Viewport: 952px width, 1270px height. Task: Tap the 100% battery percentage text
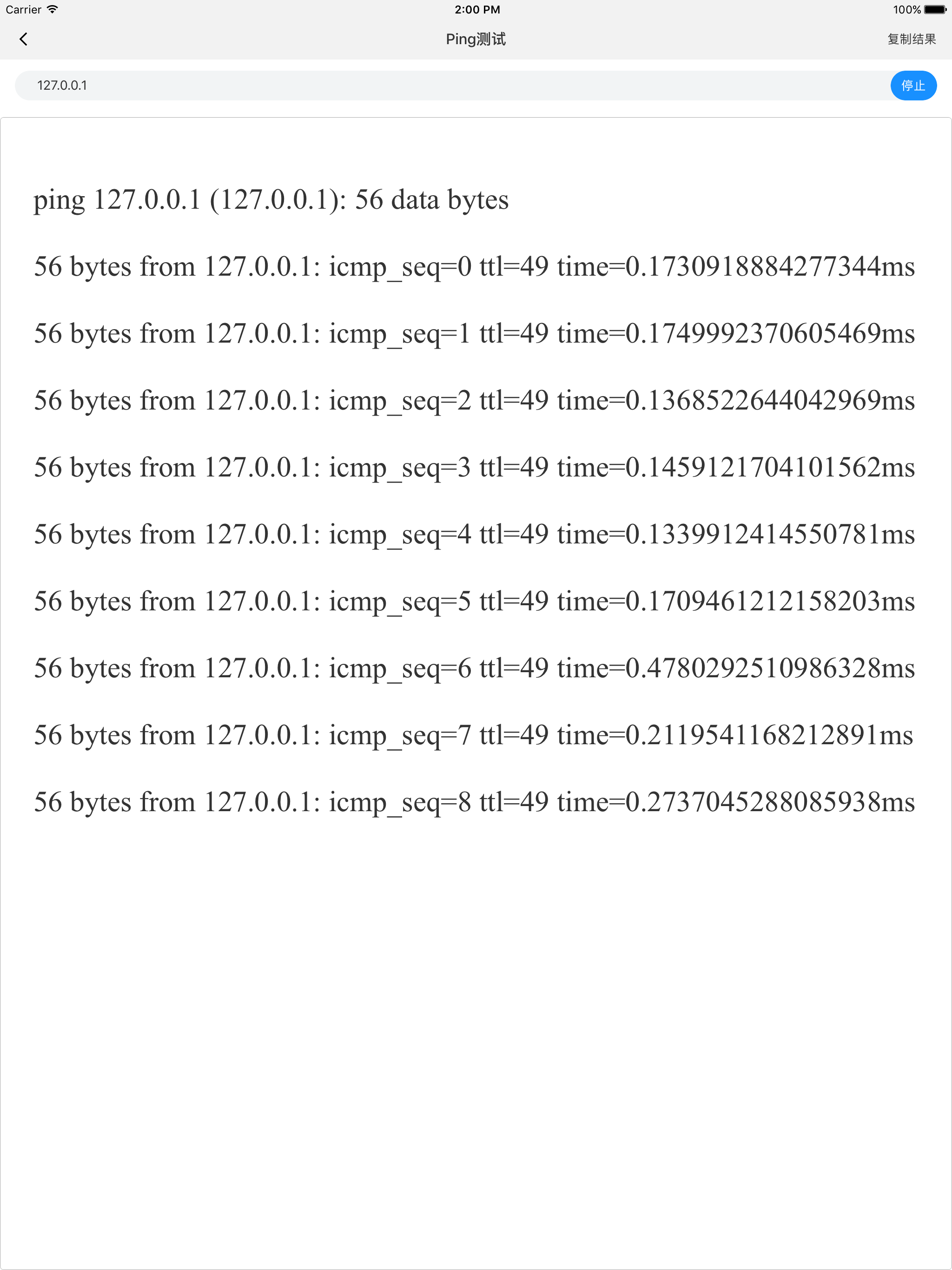(908, 9)
